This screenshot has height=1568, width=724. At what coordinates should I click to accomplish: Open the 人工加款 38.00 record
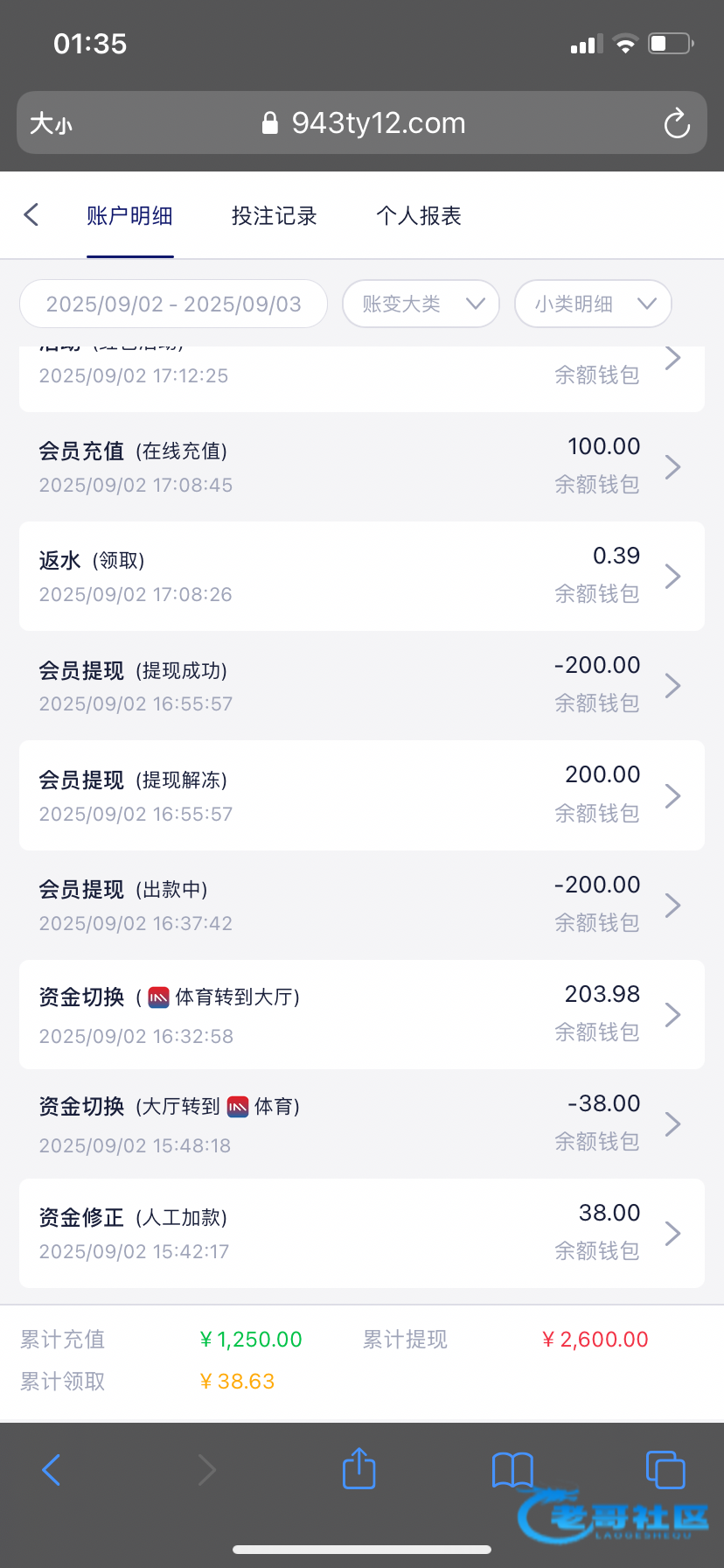click(x=362, y=1233)
